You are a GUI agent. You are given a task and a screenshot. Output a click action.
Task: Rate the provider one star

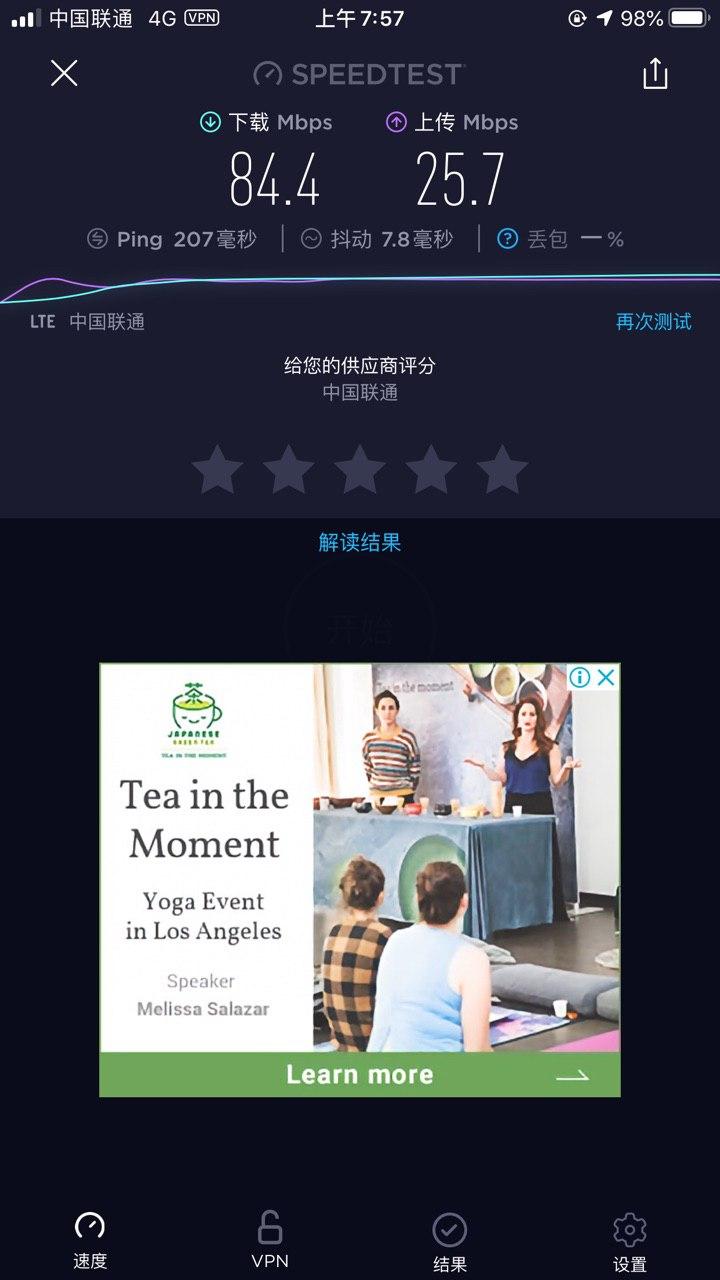[217, 470]
